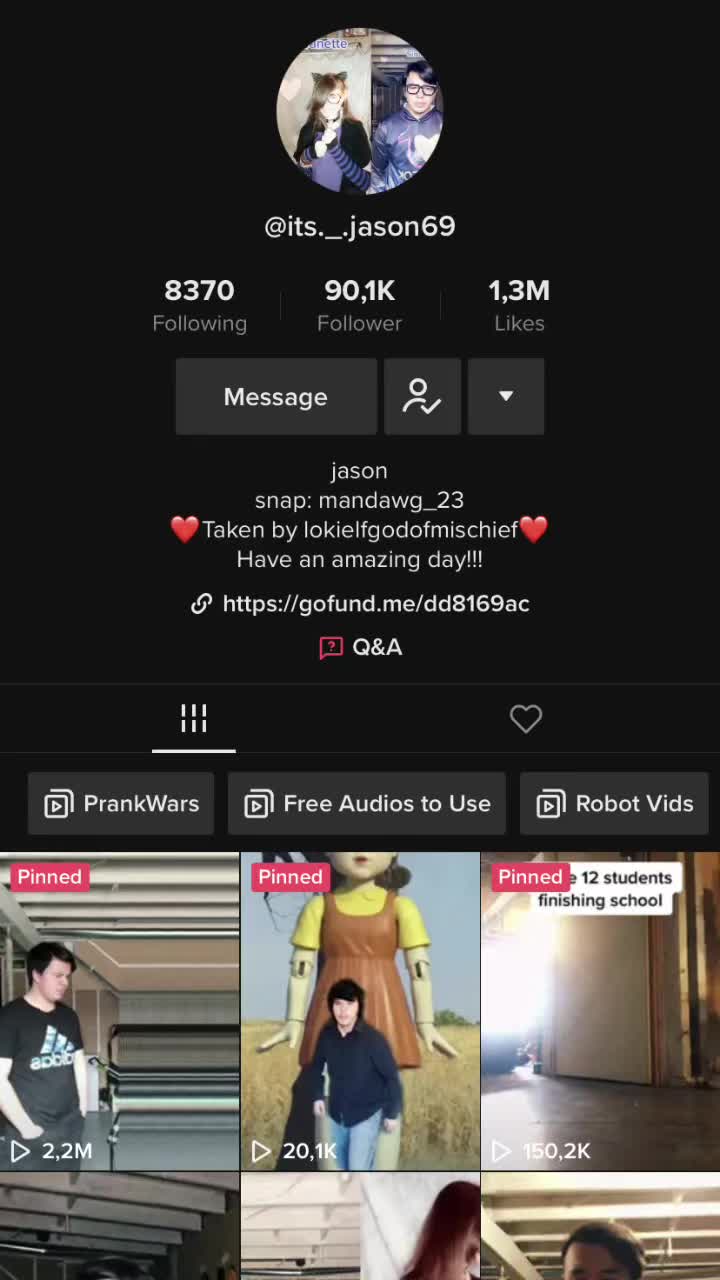Play the pinned video with 150,2K views
The image size is (720, 1280).
(x=600, y=1011)
